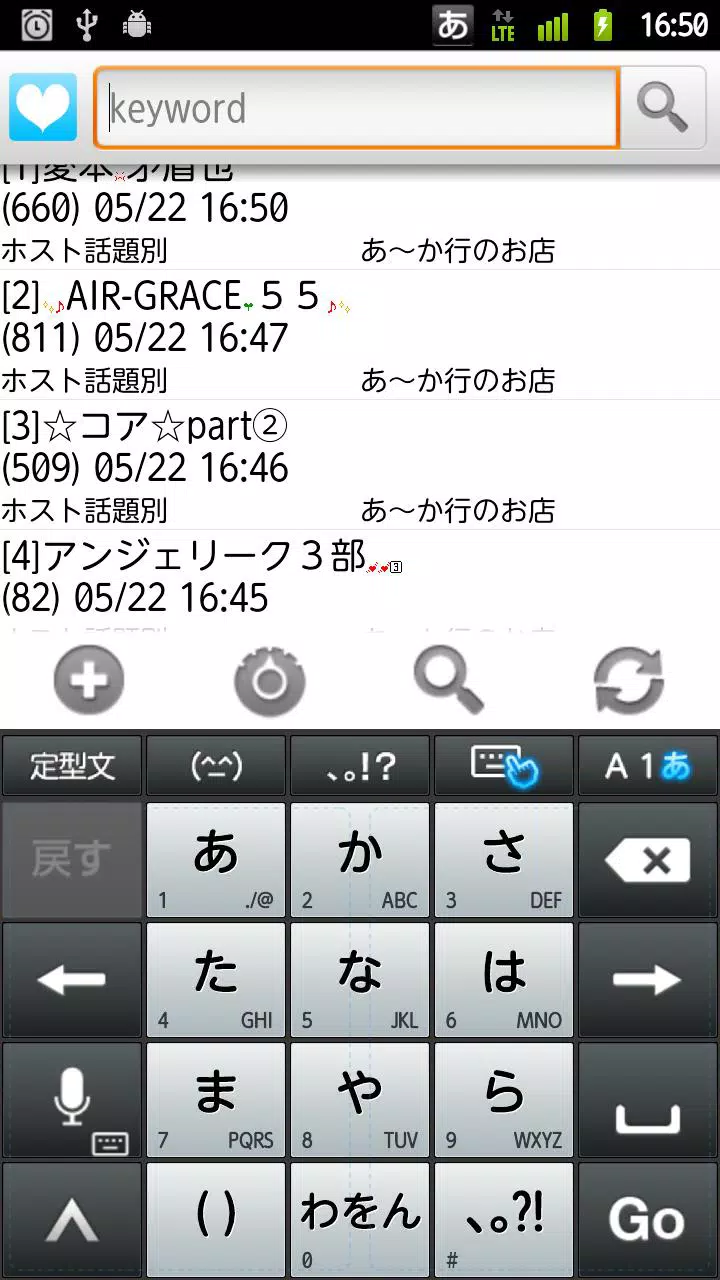The image size is (720, 1280).
Task: Open the 、。!? punctuation panel
Action: 360,764
